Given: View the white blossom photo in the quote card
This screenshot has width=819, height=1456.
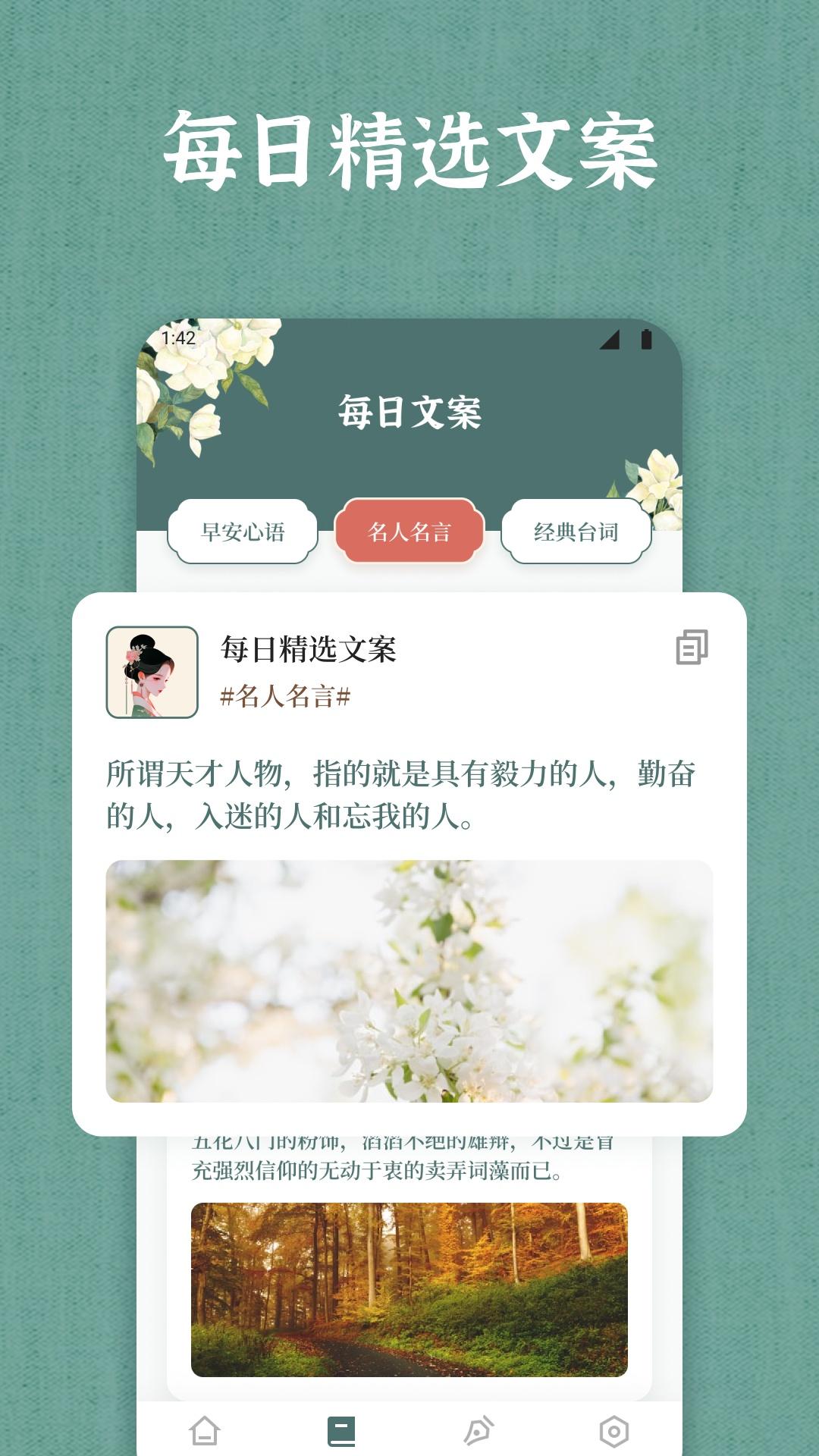Looking at the screenshot, I should point(409,978).
